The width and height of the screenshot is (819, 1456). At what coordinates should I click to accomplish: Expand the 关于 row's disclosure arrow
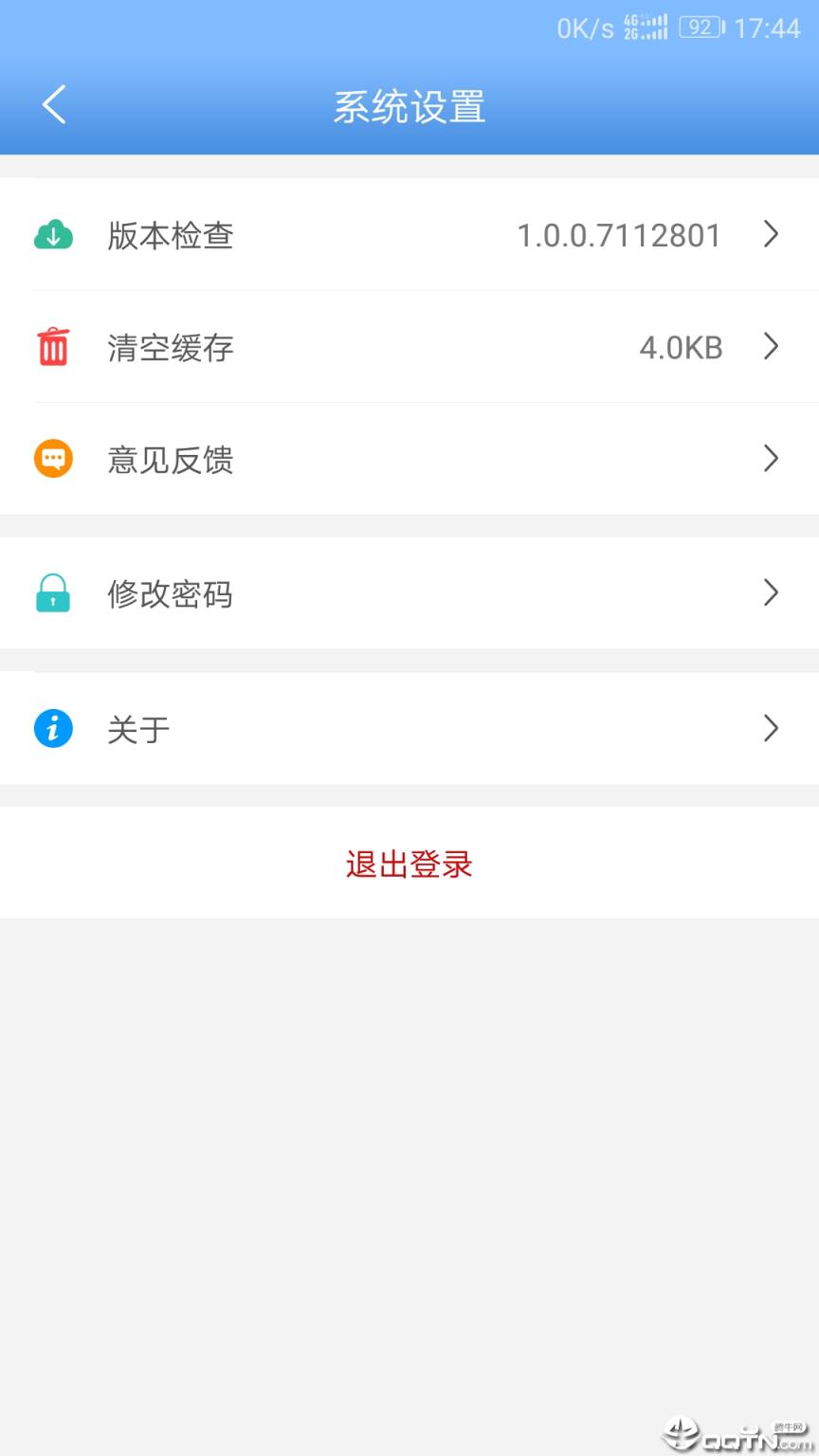tap(771, 728)
